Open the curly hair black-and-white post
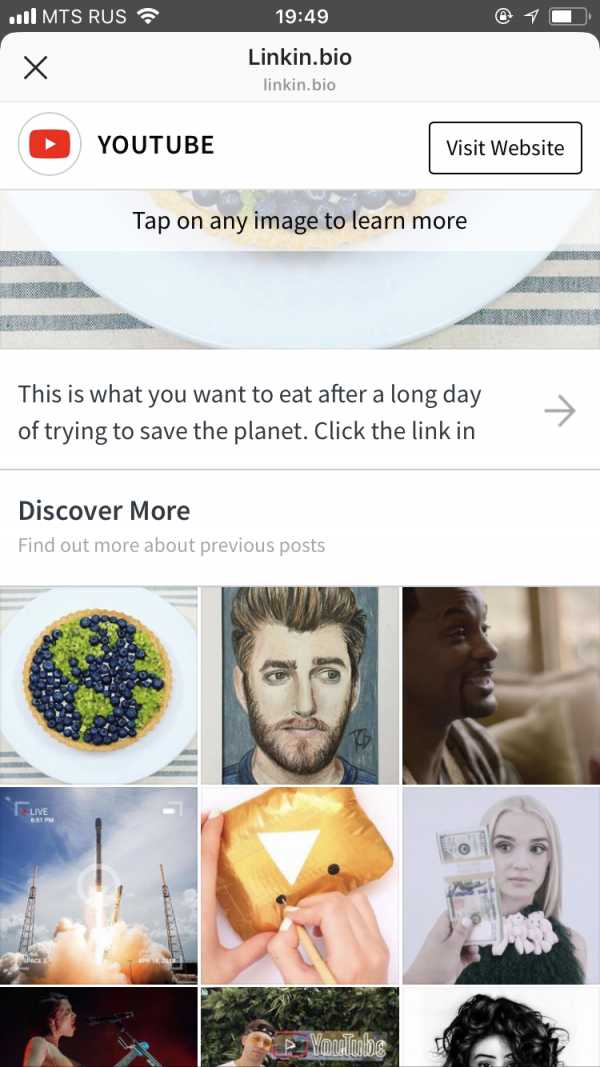Screen dimensions: 600x1067 tap(501, 1028)
